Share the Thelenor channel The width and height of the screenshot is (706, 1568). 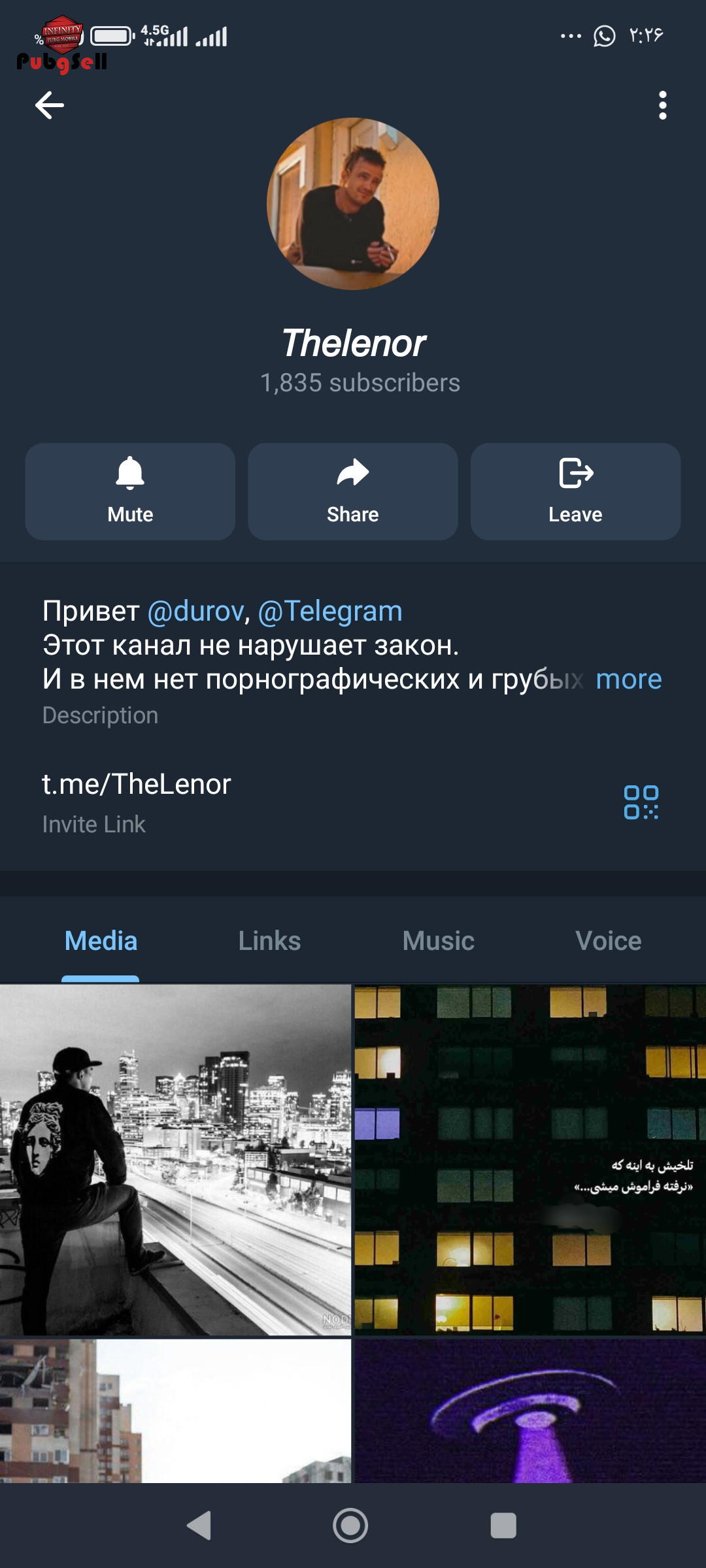tap(353, 491)
